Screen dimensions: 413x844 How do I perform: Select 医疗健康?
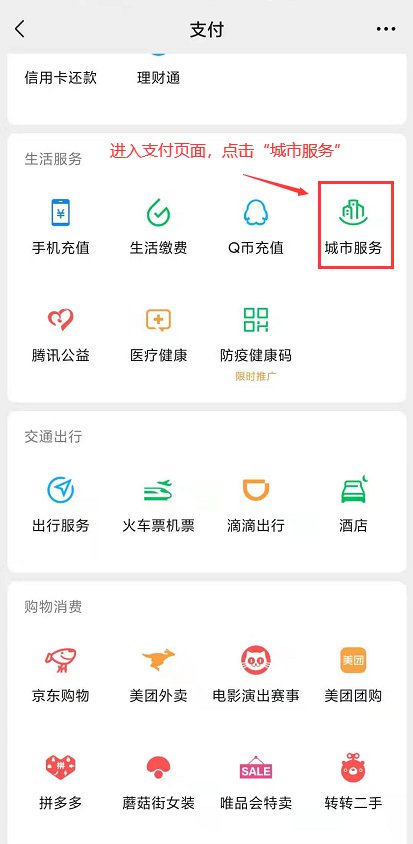pyautogui.click(x=158, y=335)
